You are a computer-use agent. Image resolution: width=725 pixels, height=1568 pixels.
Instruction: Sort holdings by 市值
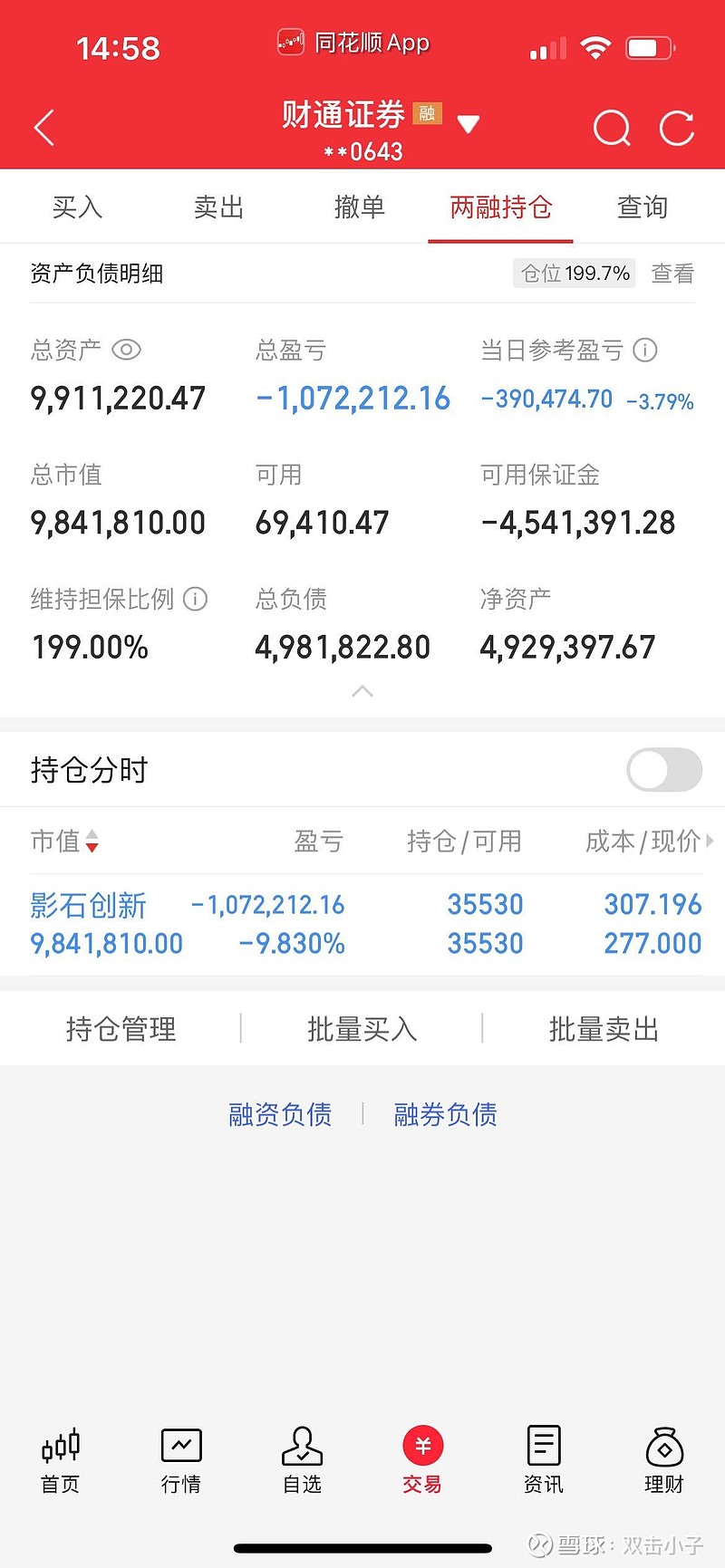pyautogui.click(x=64, y=842)
